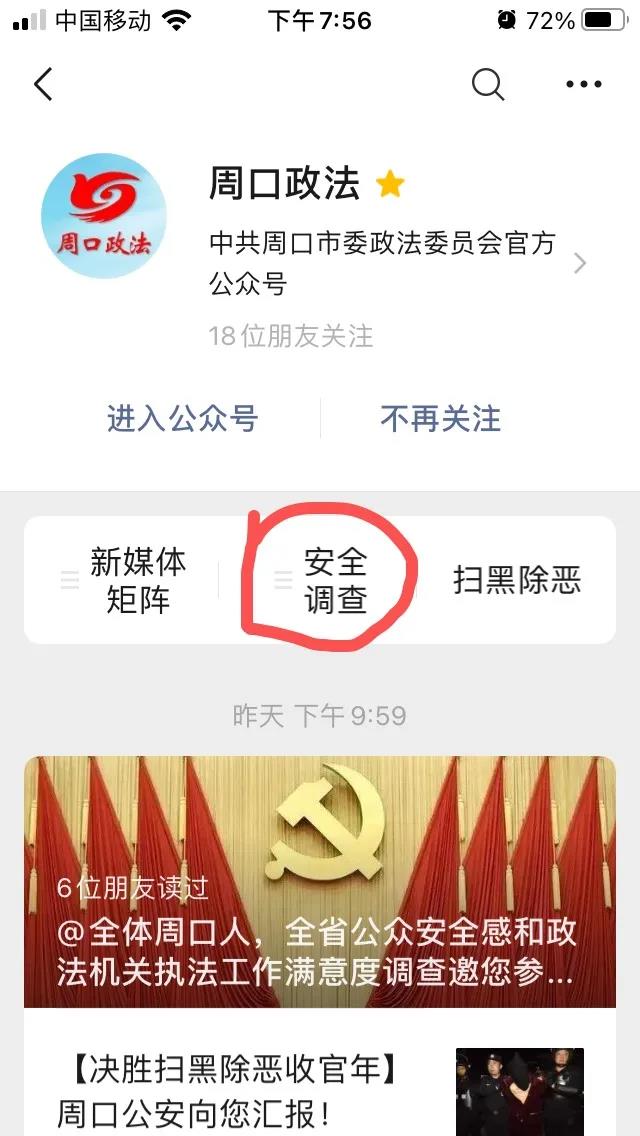This screenshot has width=640, height=1136.
Task: Go back using the top-left arrow
Action: [43, 84]
